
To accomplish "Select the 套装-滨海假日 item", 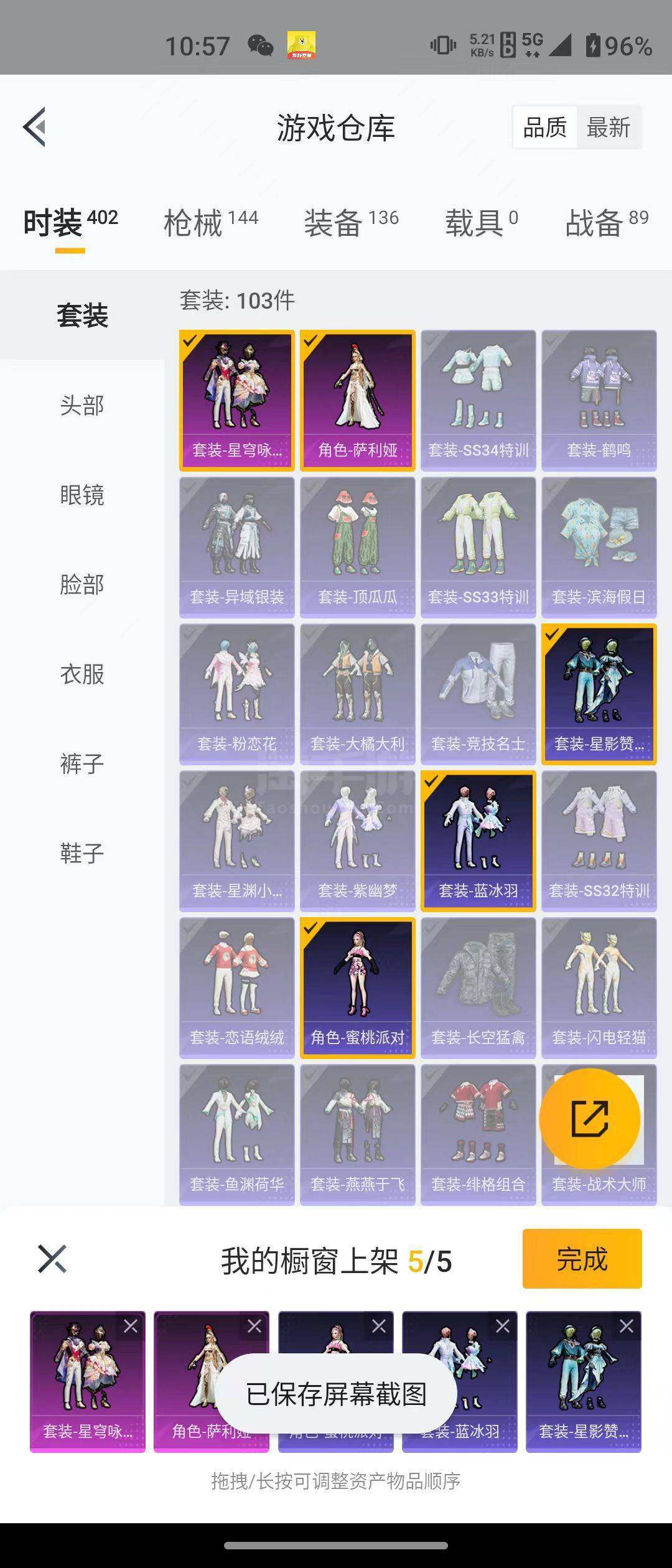I will [599, 546].
